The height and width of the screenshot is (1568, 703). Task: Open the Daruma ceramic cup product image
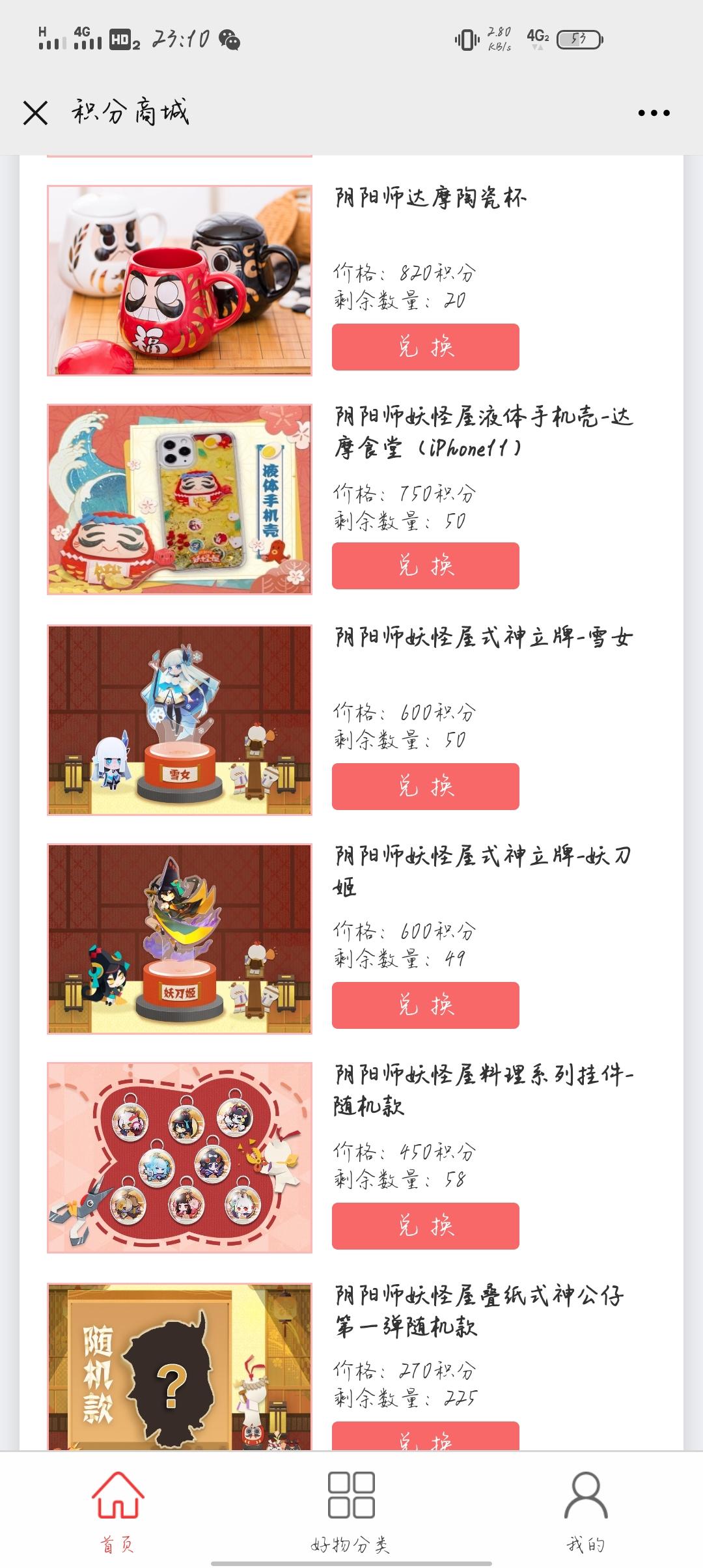click(x=180, y=280)
